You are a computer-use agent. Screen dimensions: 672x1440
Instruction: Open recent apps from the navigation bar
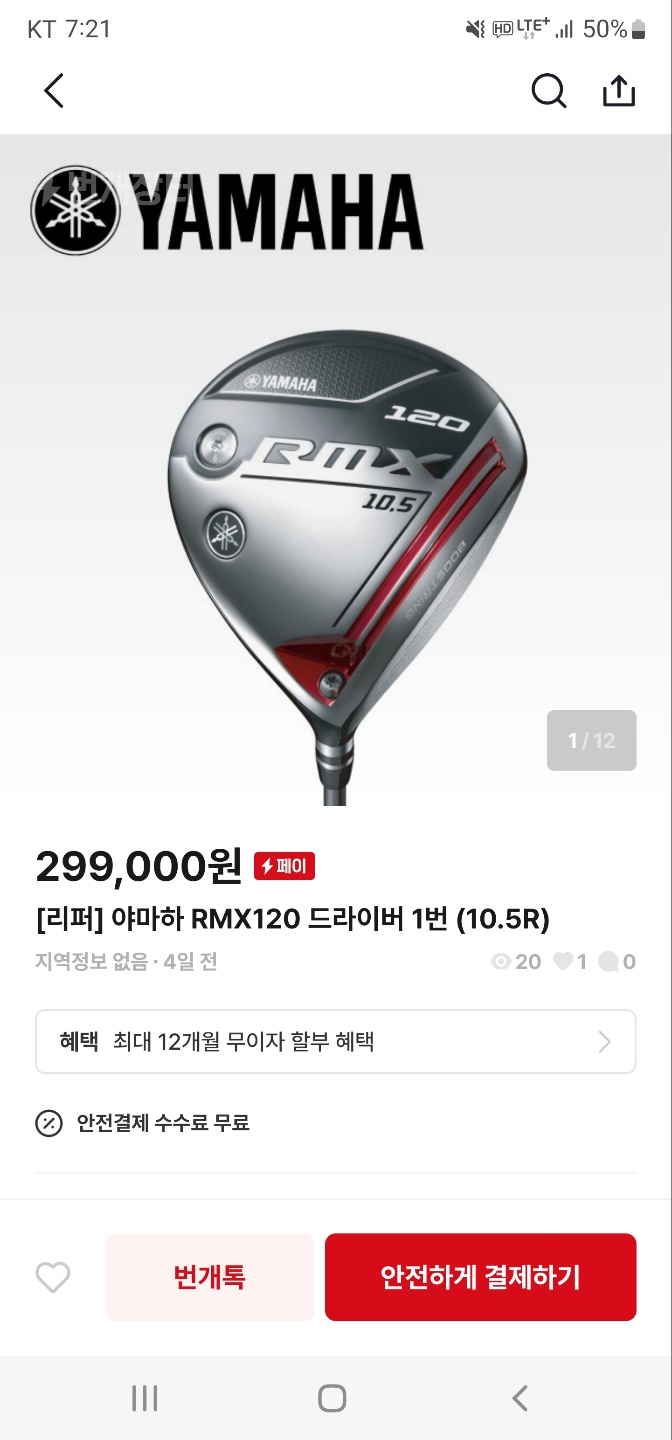pyautogui.click(x=145, y=1398)
